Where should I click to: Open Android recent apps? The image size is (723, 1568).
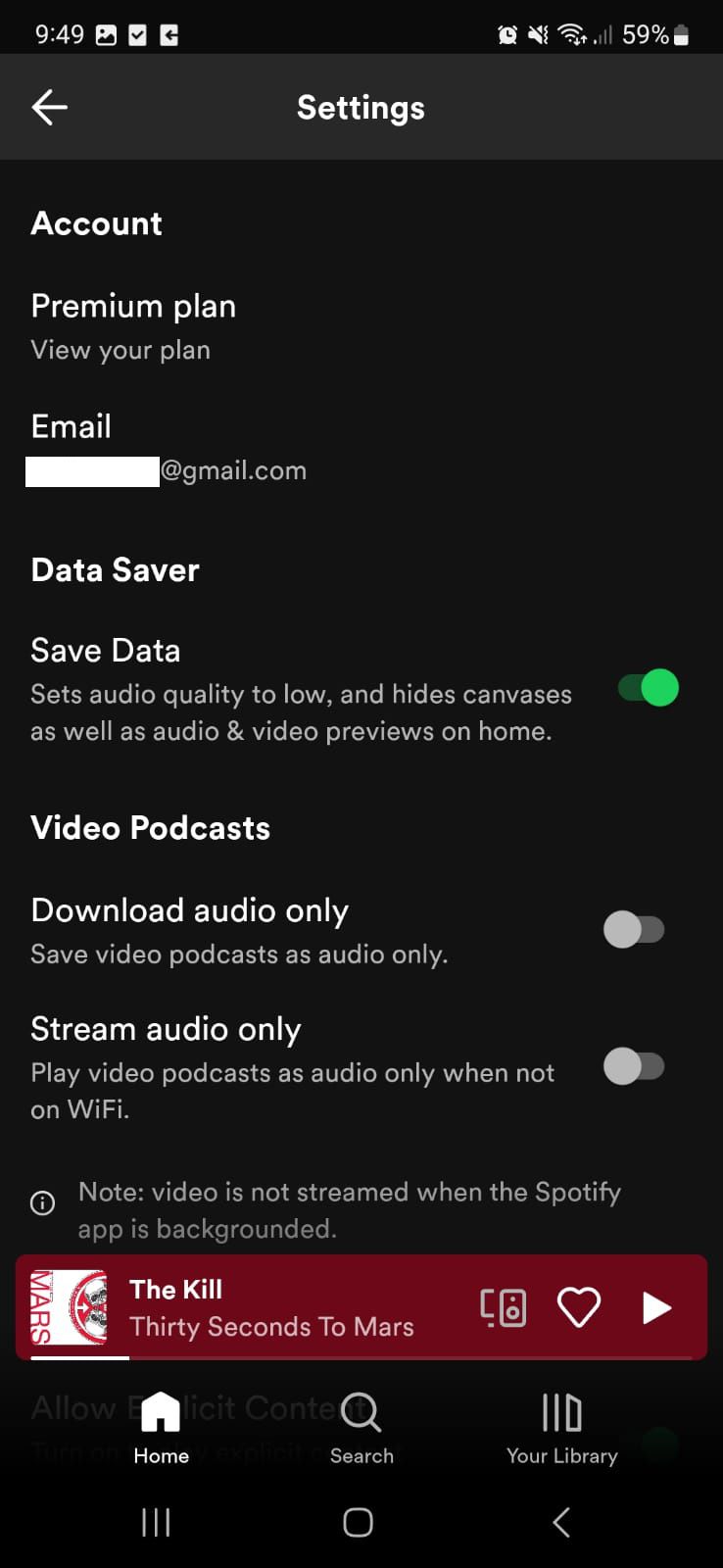[x=155, y=1522]
